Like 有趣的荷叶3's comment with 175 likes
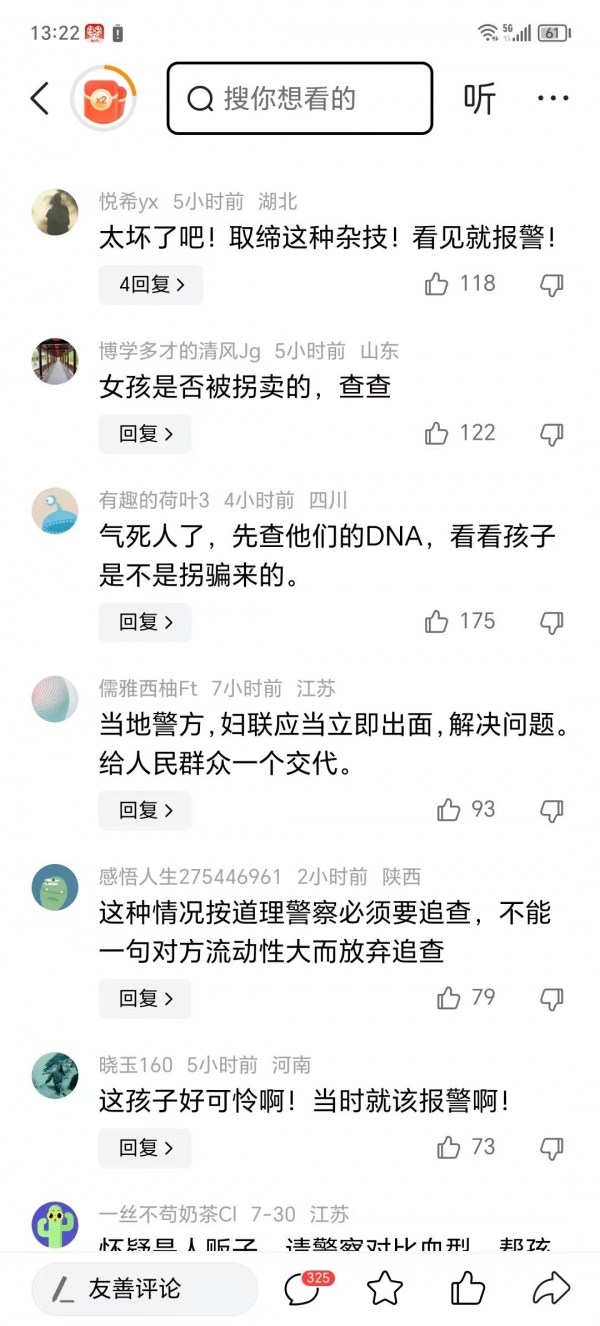 click(x=437, y=622)
